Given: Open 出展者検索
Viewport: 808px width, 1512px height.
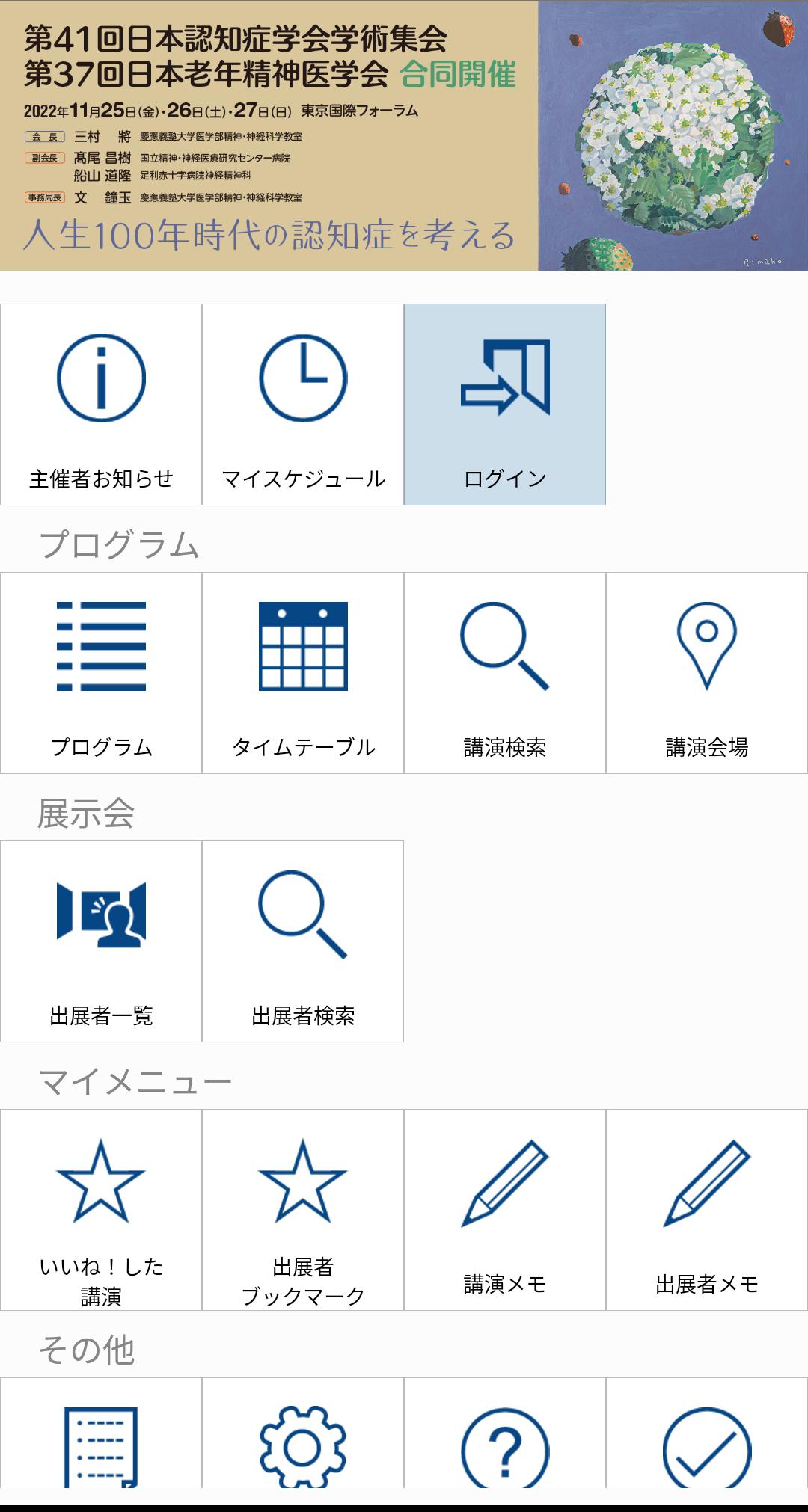Looking at the screenshot, I should [303, 941].
